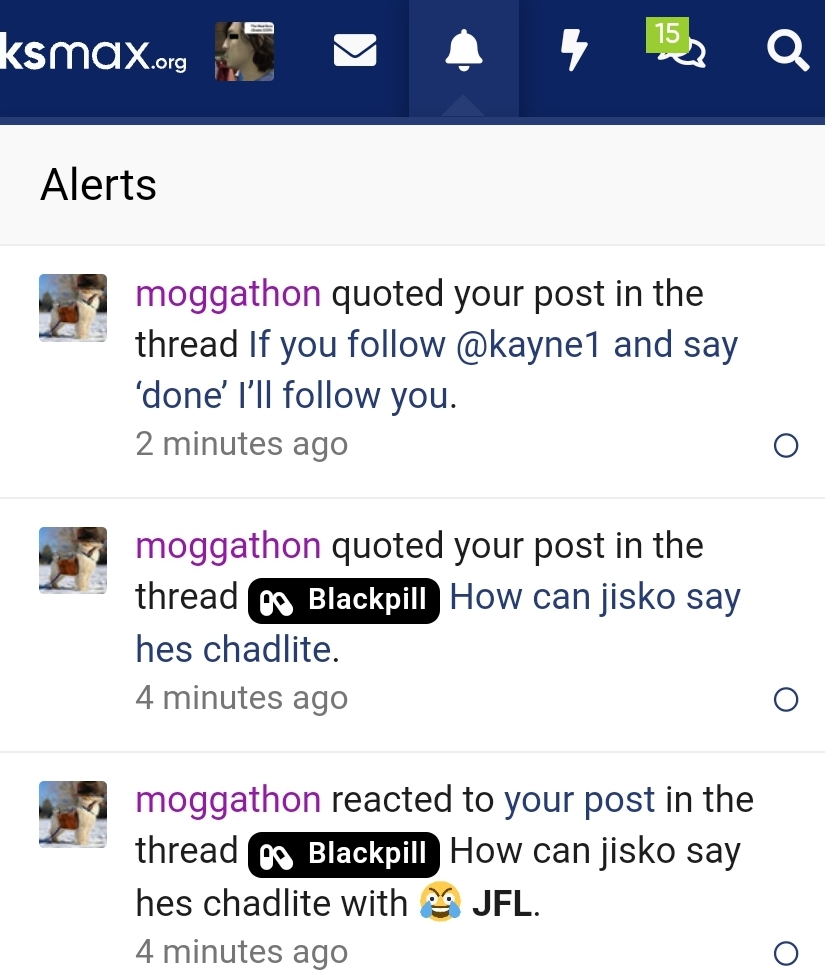Mark the third alert circle as read
Viewport: 825px width, 972px height.
(x=787, y=953)
